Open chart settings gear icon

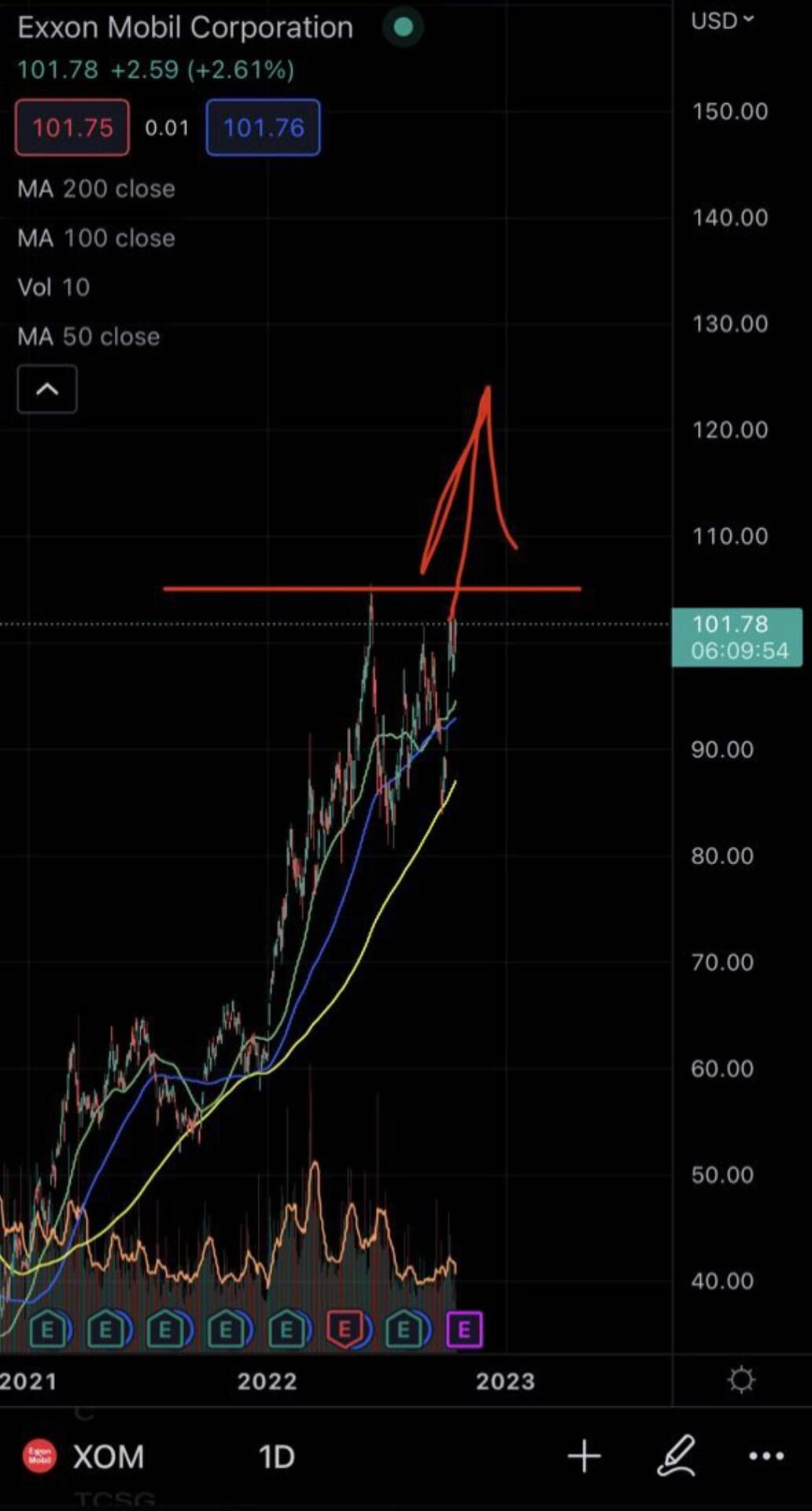point(741,1380)
